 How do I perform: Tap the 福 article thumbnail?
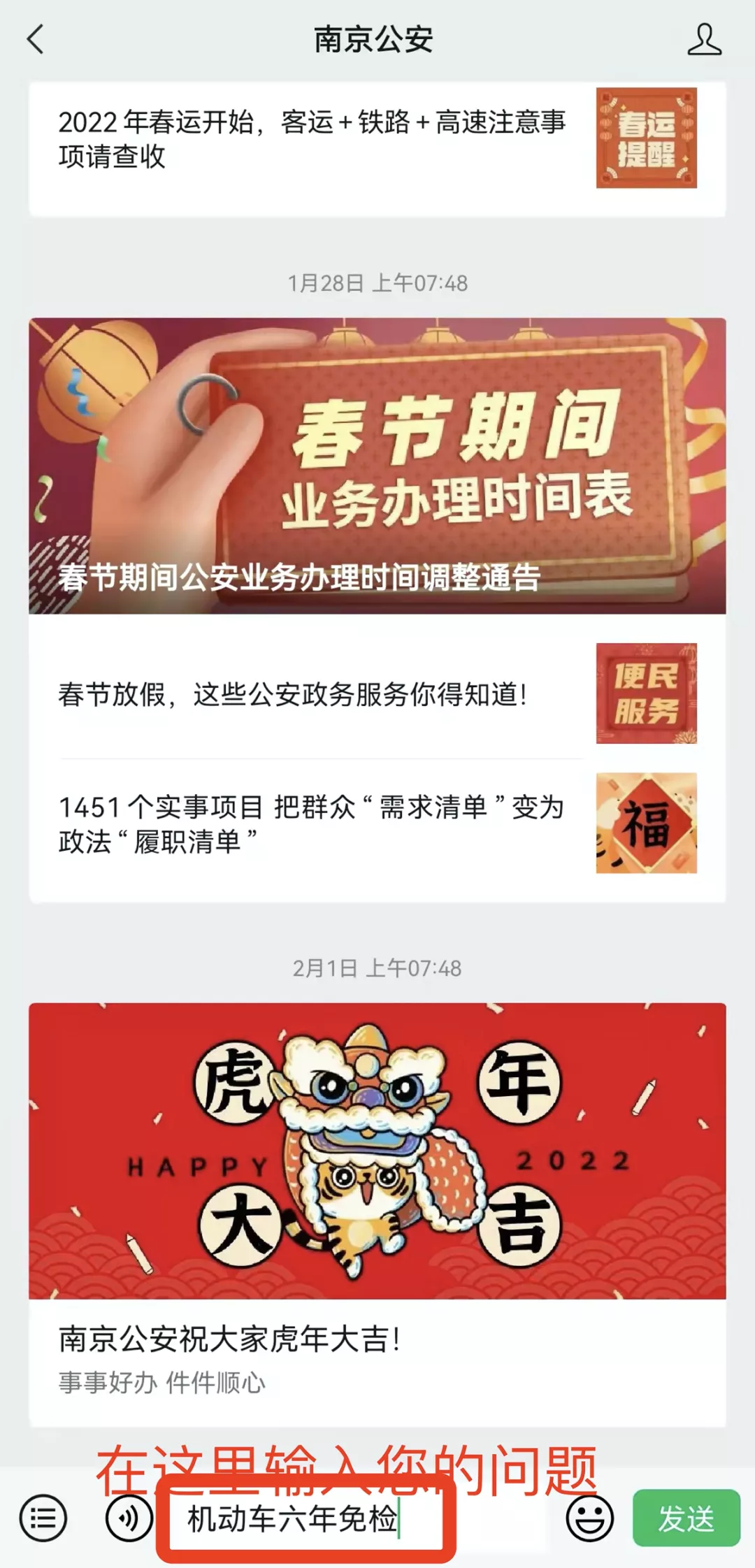(x=647, y=825)
